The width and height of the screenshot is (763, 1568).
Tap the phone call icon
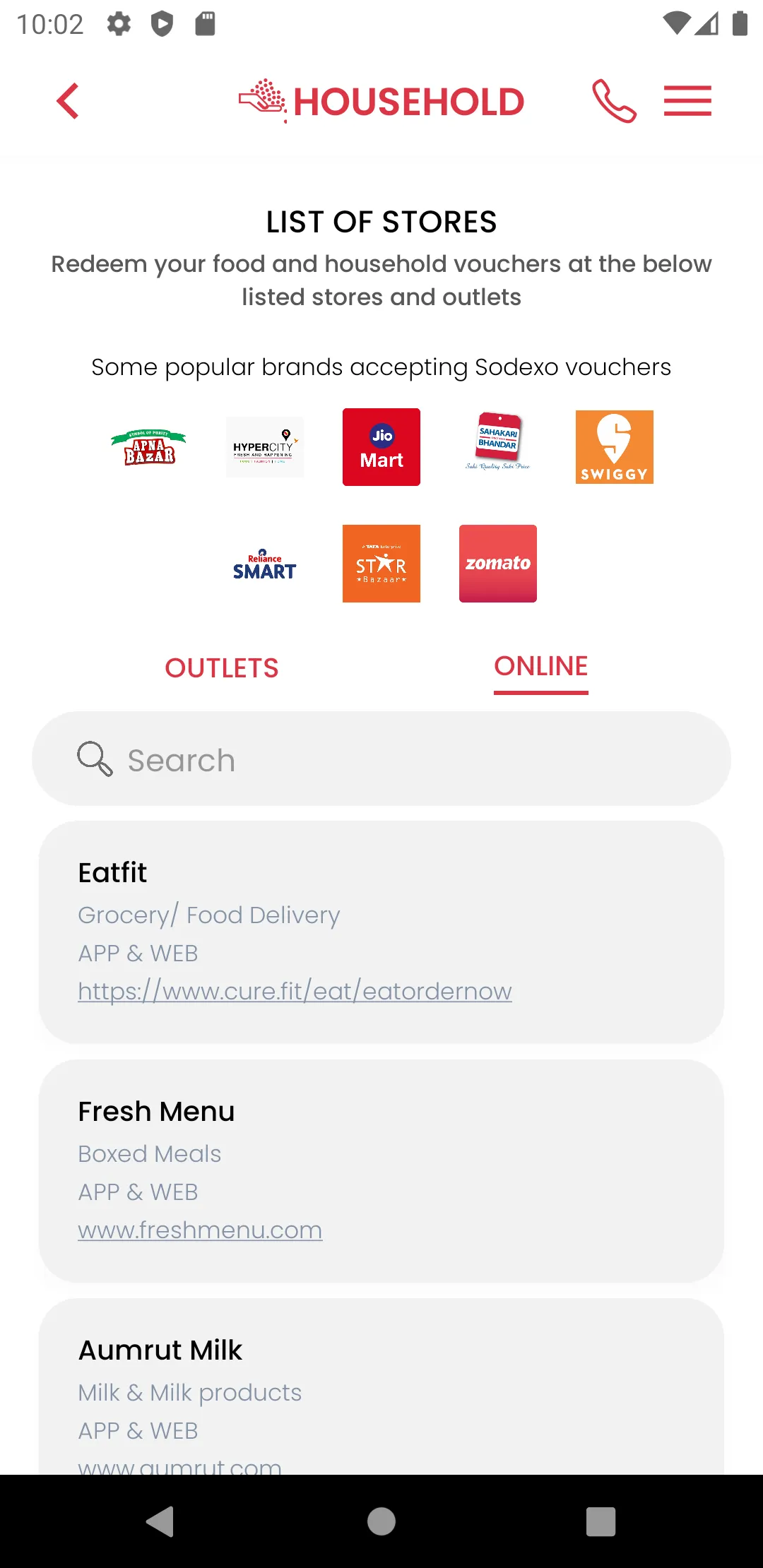pyautogui.click(x=614, y=101)
